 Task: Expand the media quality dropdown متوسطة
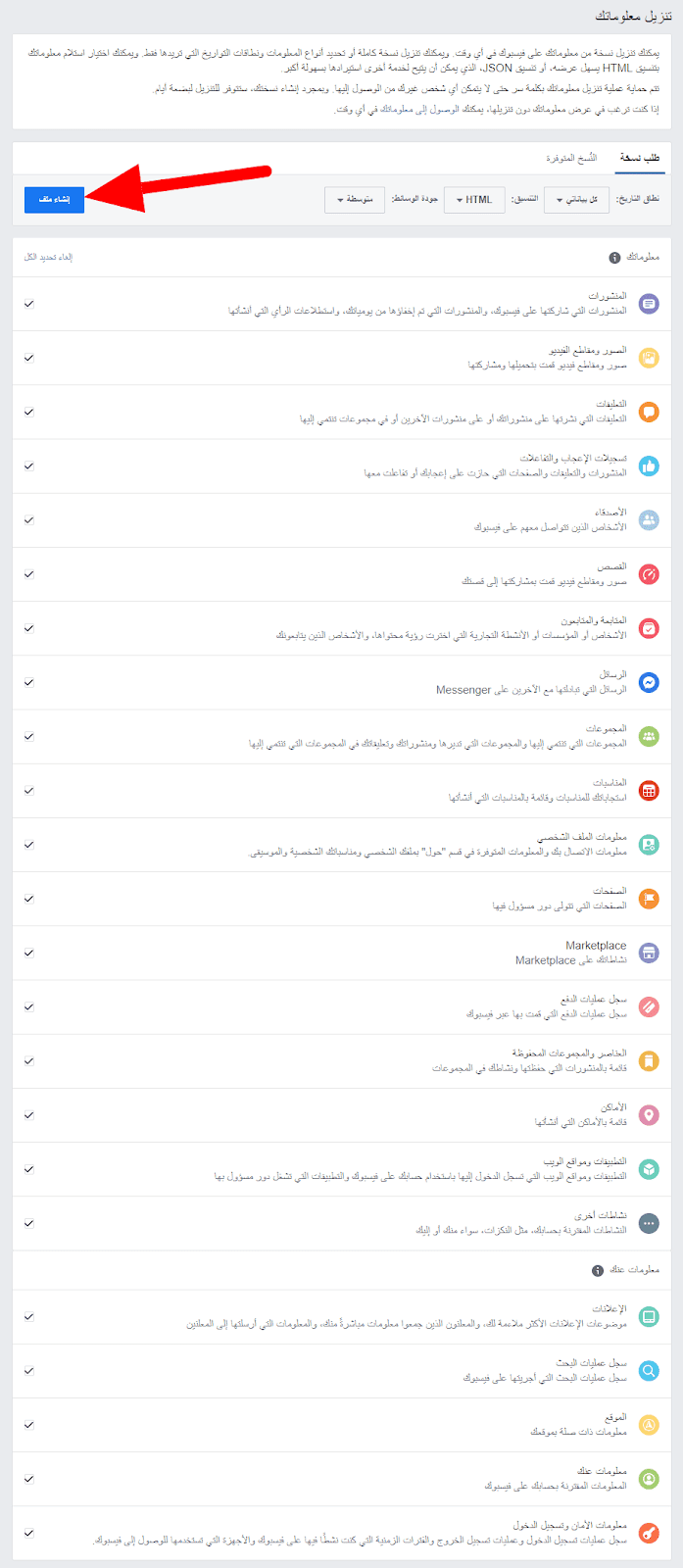tap(353, 199)
